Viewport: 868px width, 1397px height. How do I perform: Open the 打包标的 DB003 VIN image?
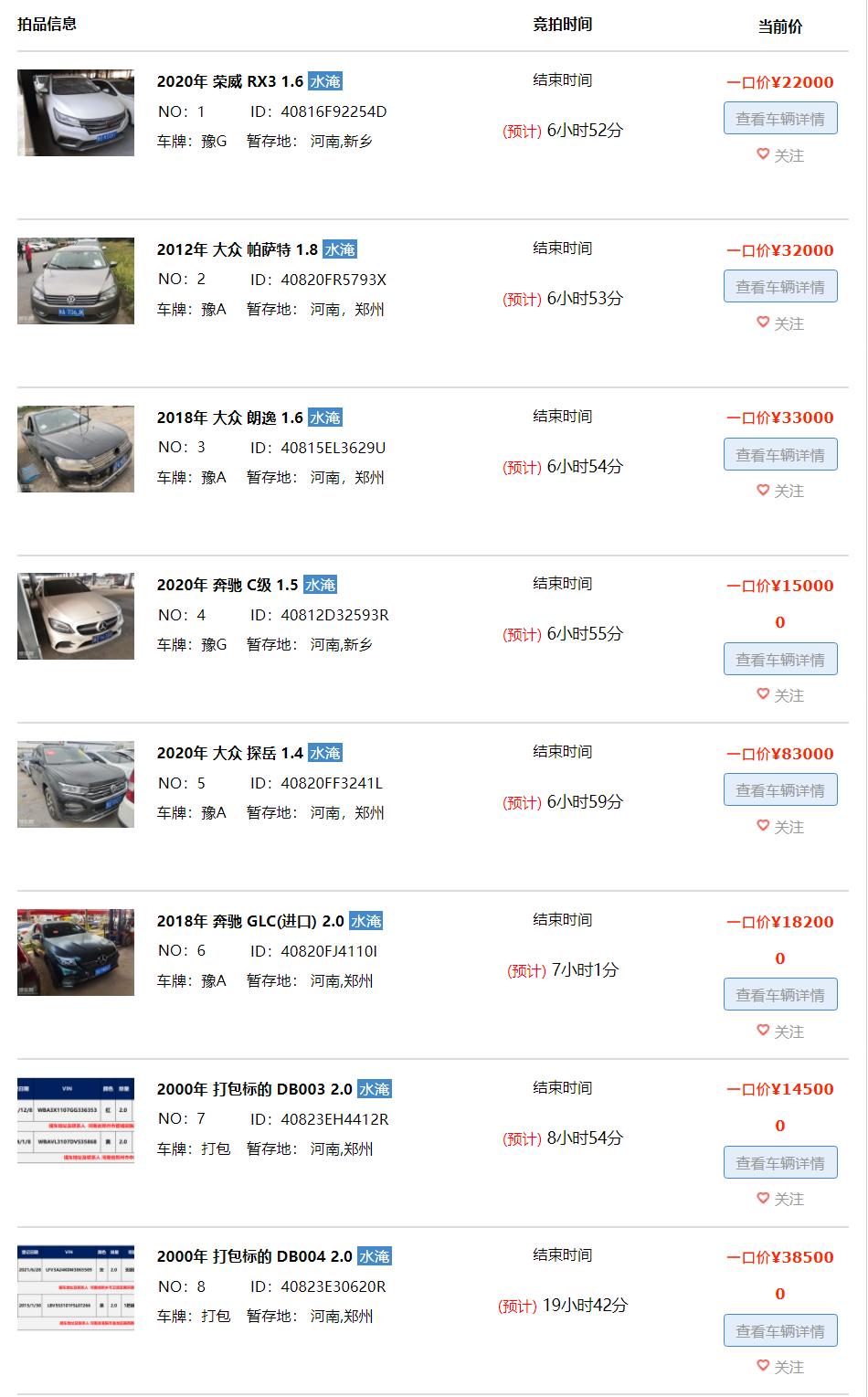(x=76, y=1120)
